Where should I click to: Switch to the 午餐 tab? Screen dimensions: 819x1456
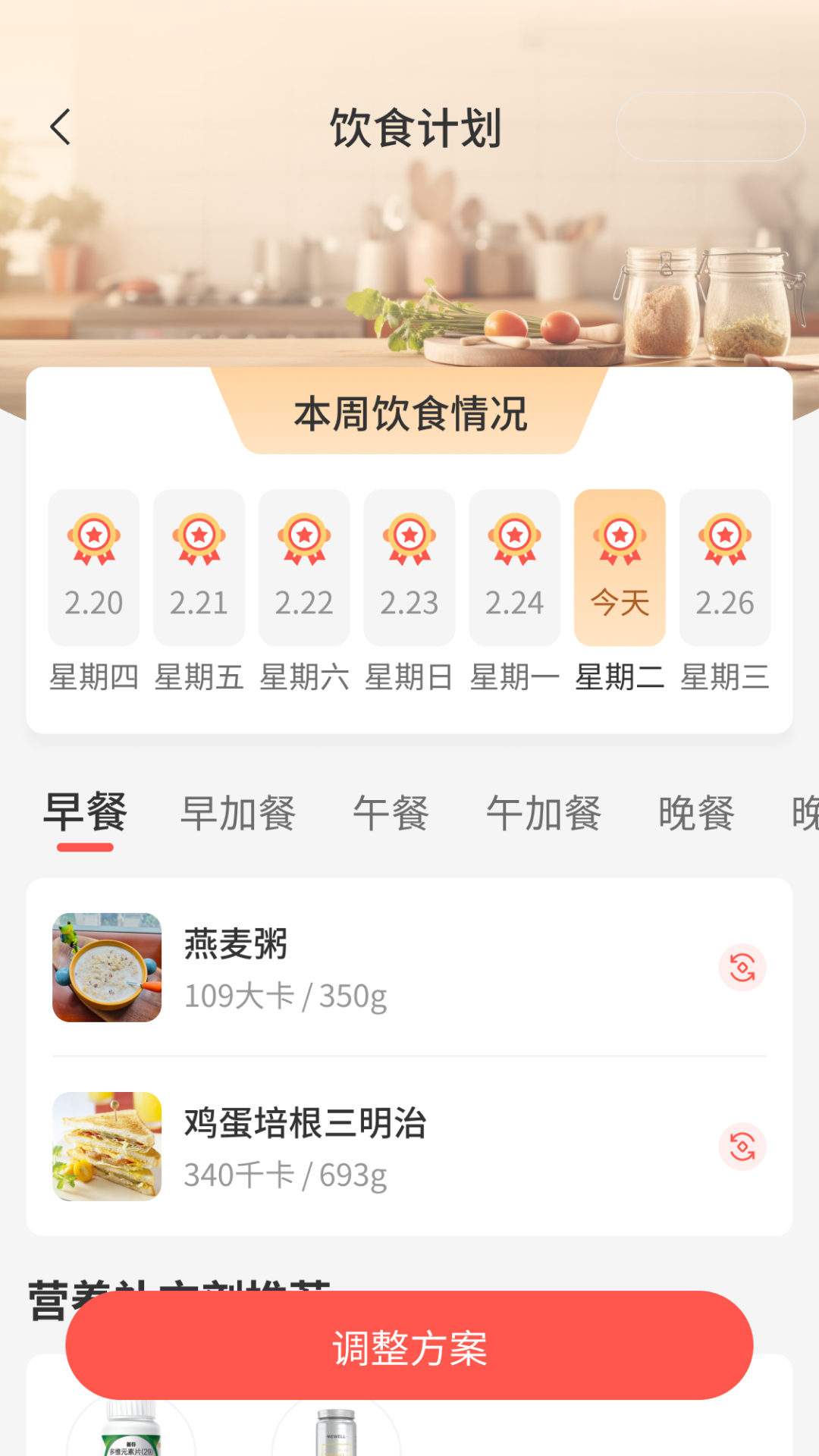pos(388,812)
